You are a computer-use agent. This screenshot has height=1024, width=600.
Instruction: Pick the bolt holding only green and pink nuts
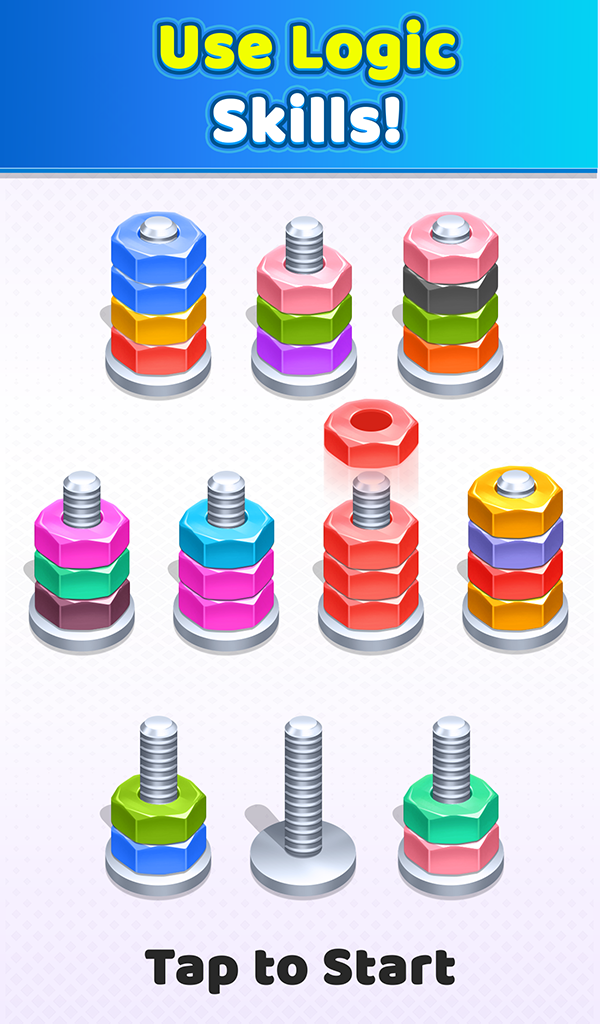coord(450,815)
